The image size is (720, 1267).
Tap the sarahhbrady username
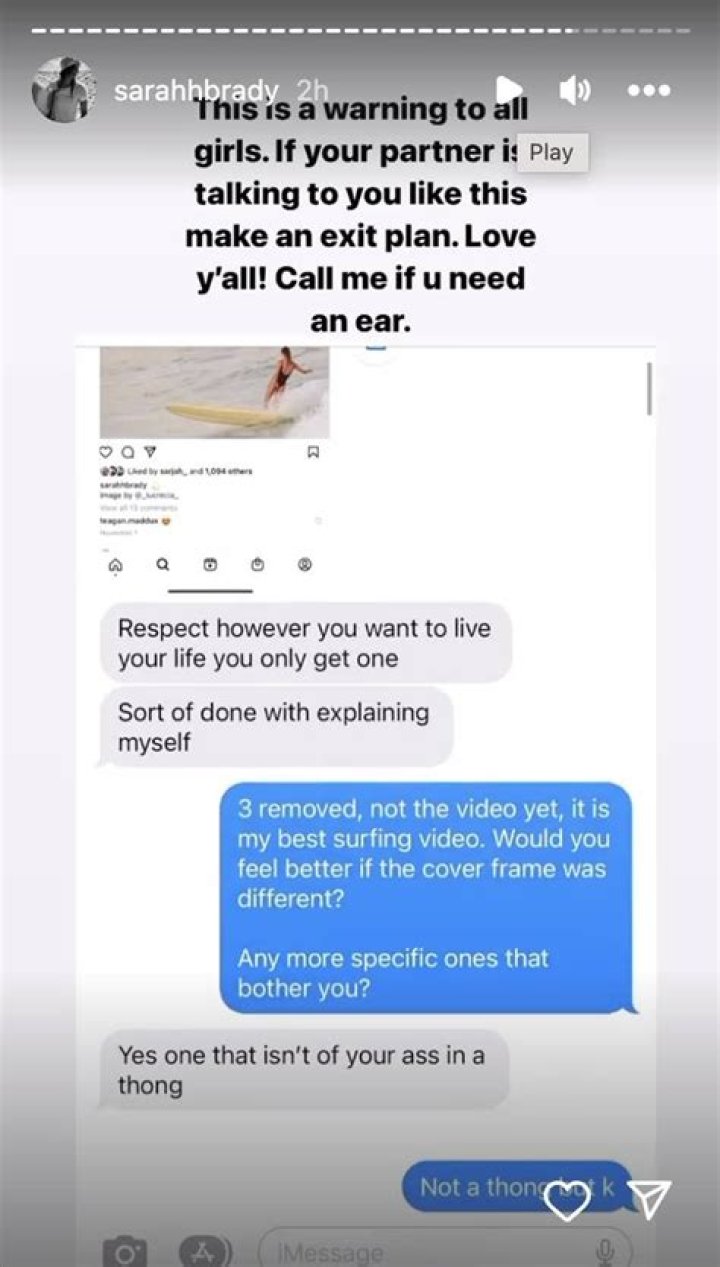click(x=196, y=91)
